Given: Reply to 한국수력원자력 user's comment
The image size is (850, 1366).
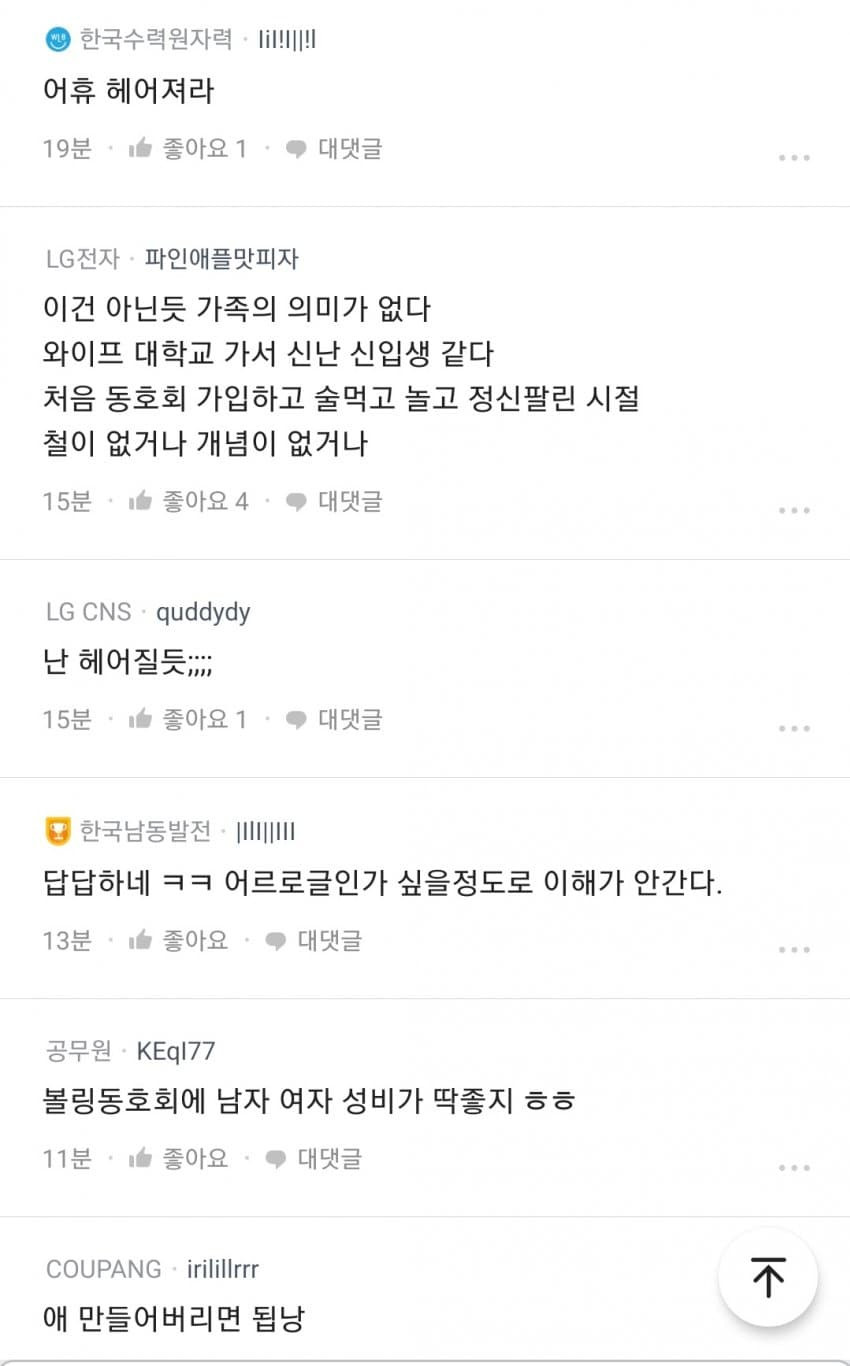Looking at the screenshot, I should [334, 149].
